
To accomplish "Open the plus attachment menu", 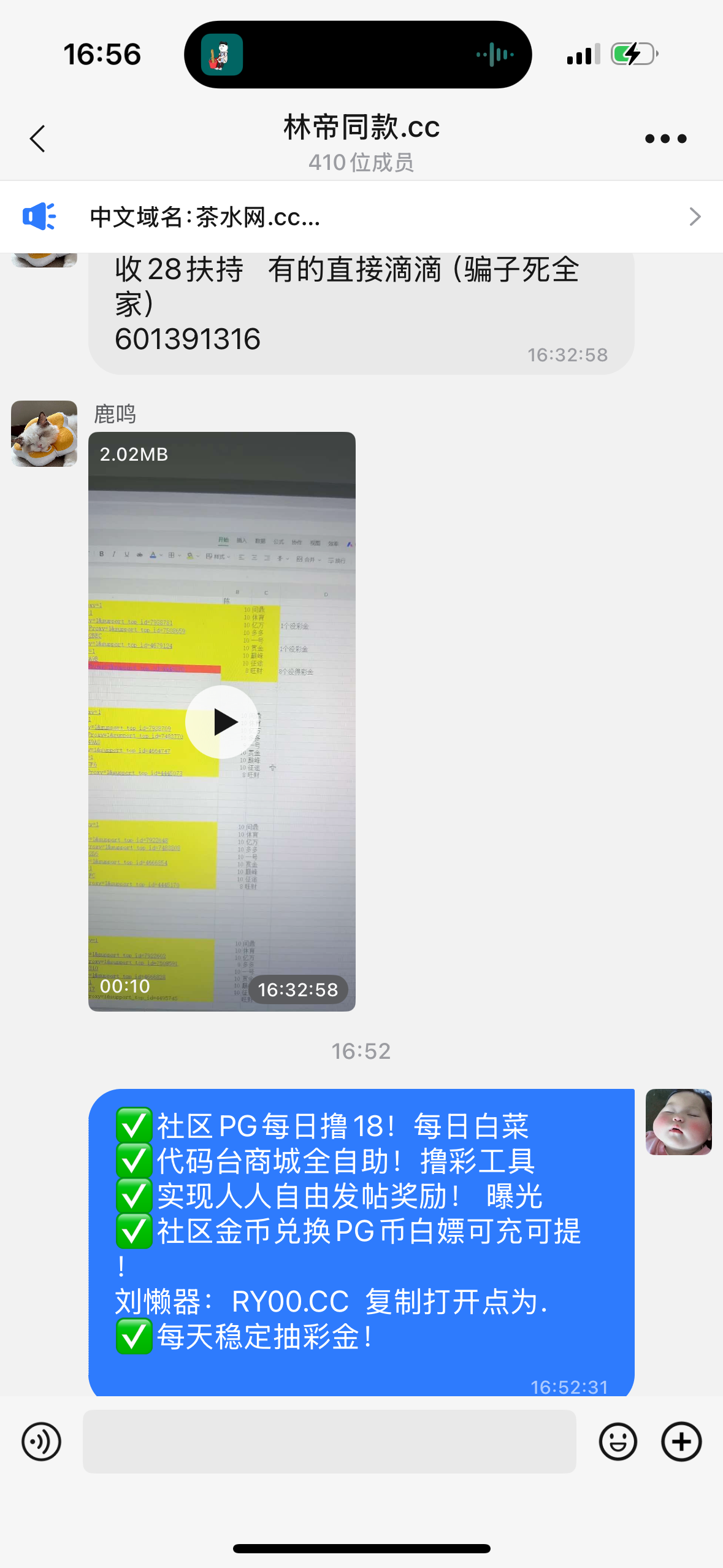I will [x=681, y=1442].
